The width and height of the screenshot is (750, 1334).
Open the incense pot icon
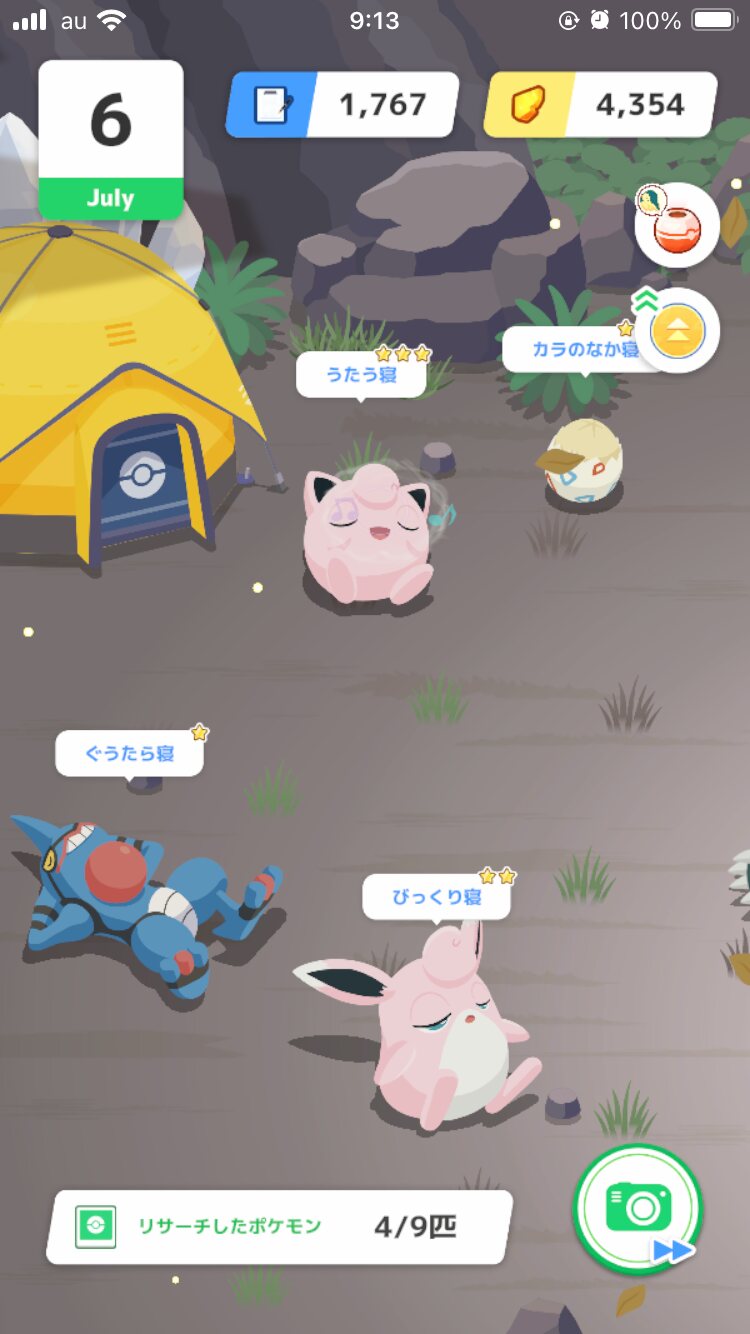677,225
